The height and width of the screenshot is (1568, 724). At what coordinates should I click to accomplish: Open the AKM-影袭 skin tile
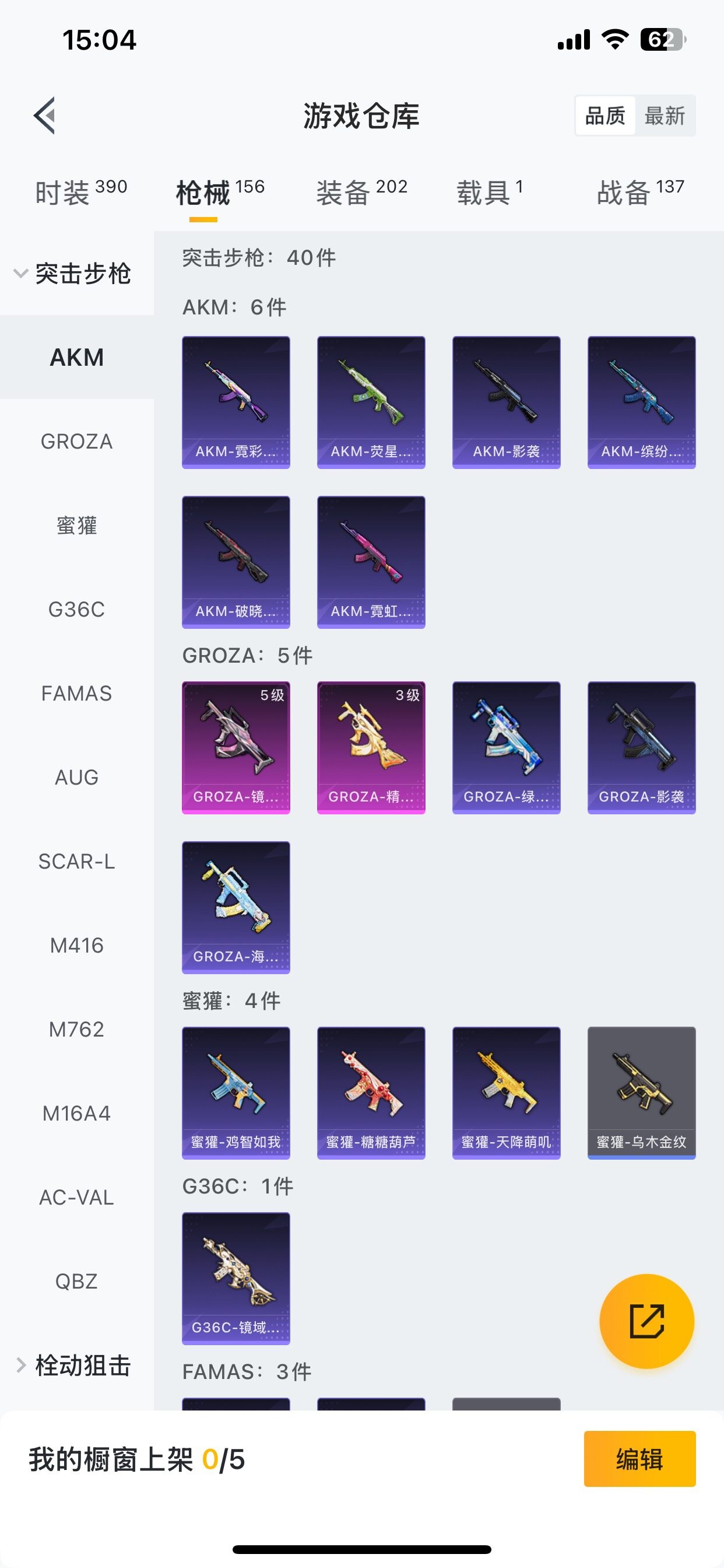pyautogui.click(x=506, y=402)
